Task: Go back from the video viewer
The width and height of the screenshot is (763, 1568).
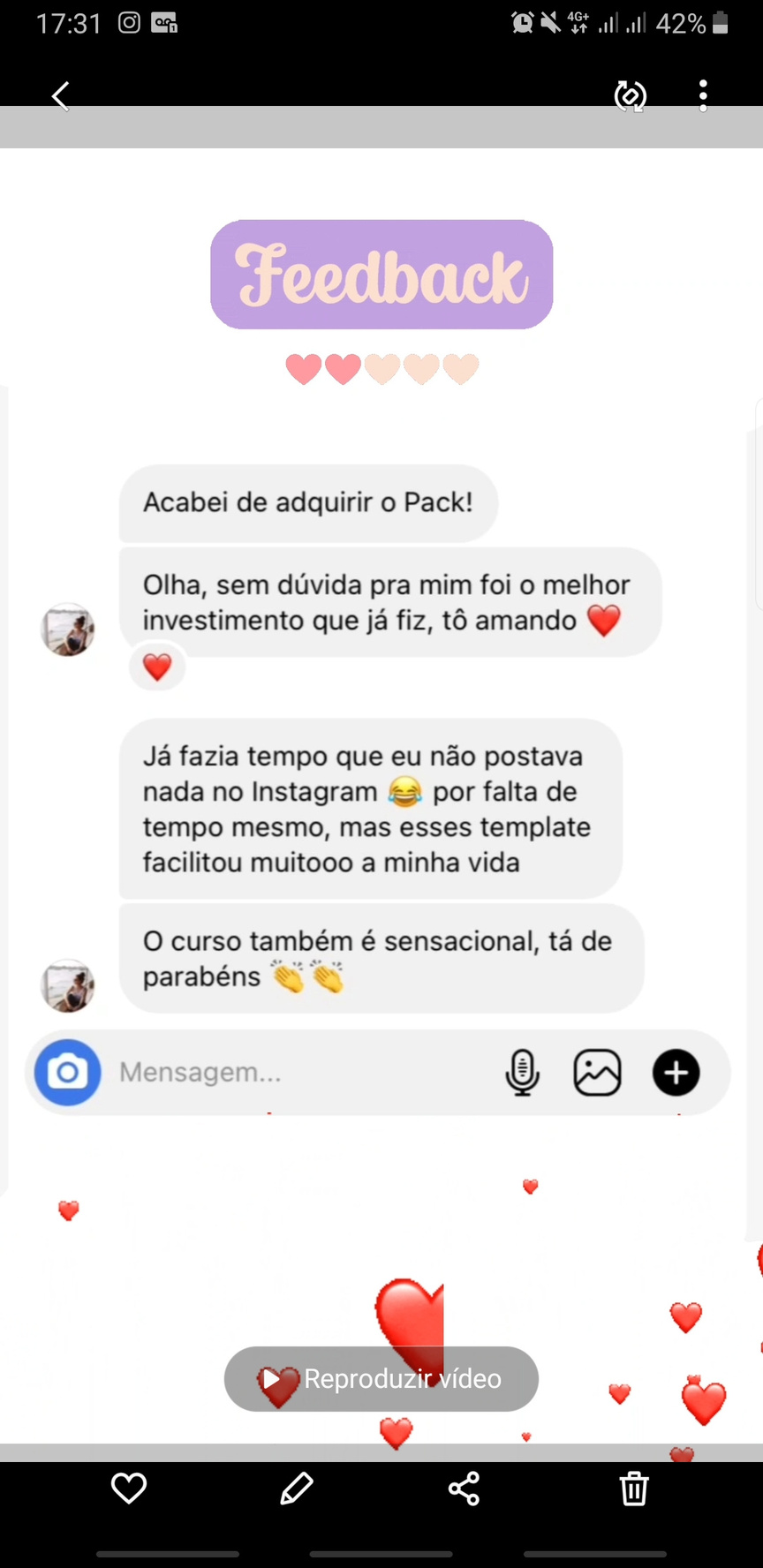Action: (x=60, y=95)
